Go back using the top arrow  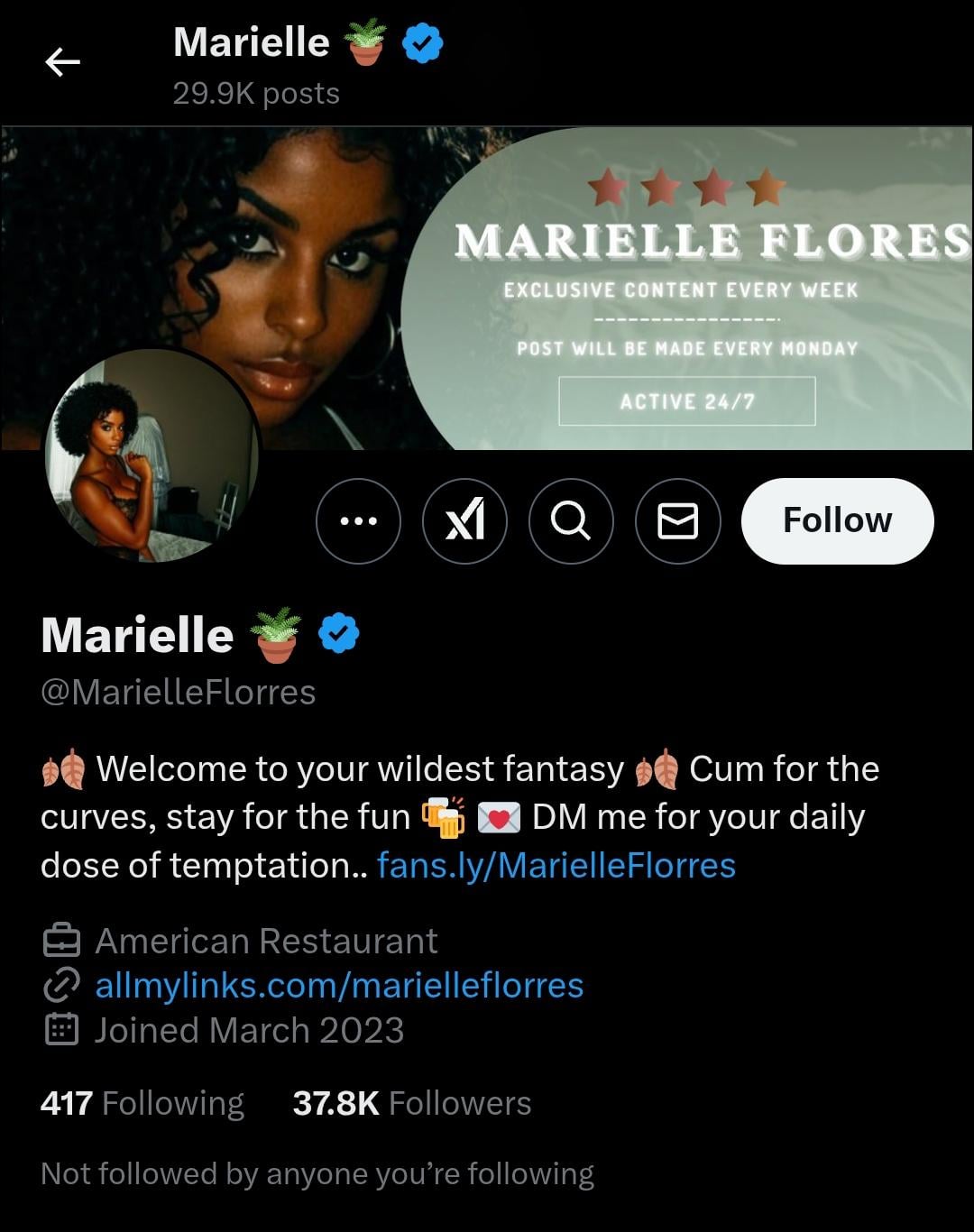[x=62, y=62]
